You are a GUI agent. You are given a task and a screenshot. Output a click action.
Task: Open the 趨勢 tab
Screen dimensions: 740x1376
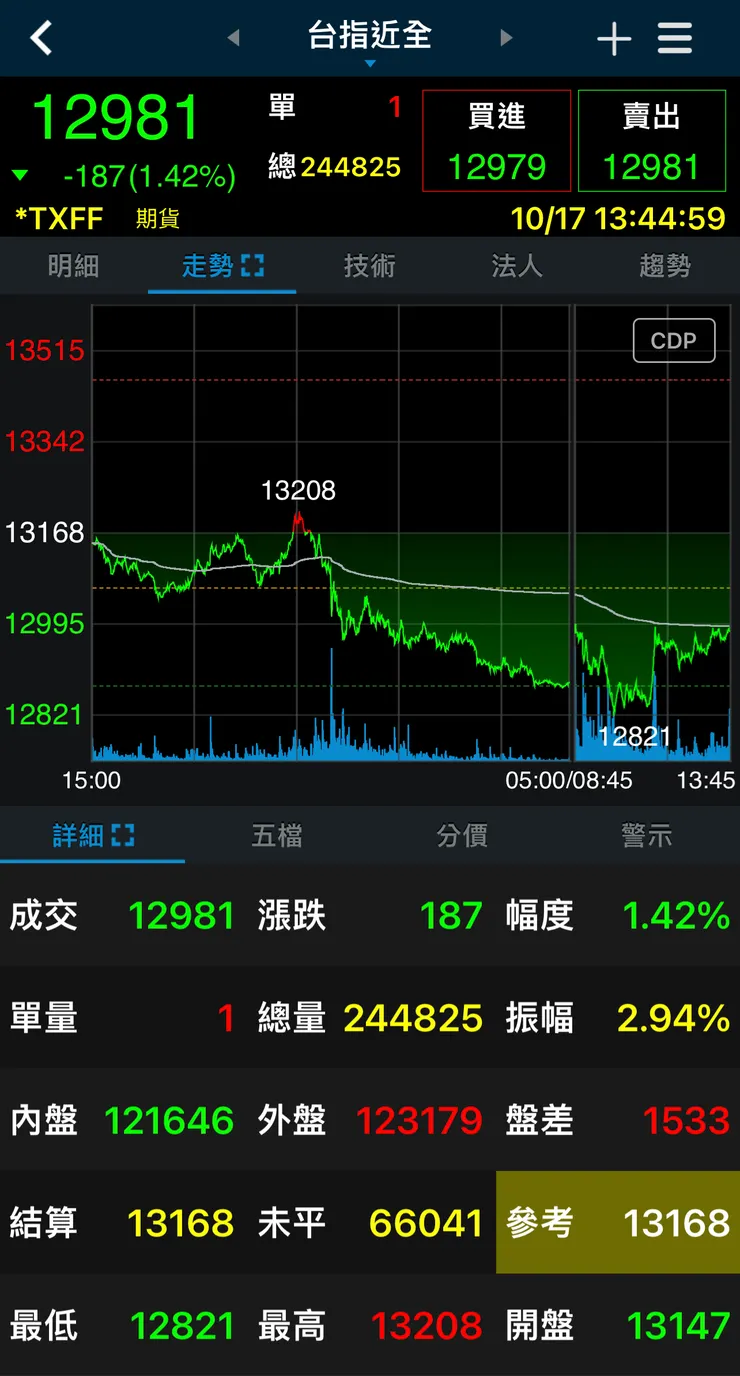click(665, 266)
